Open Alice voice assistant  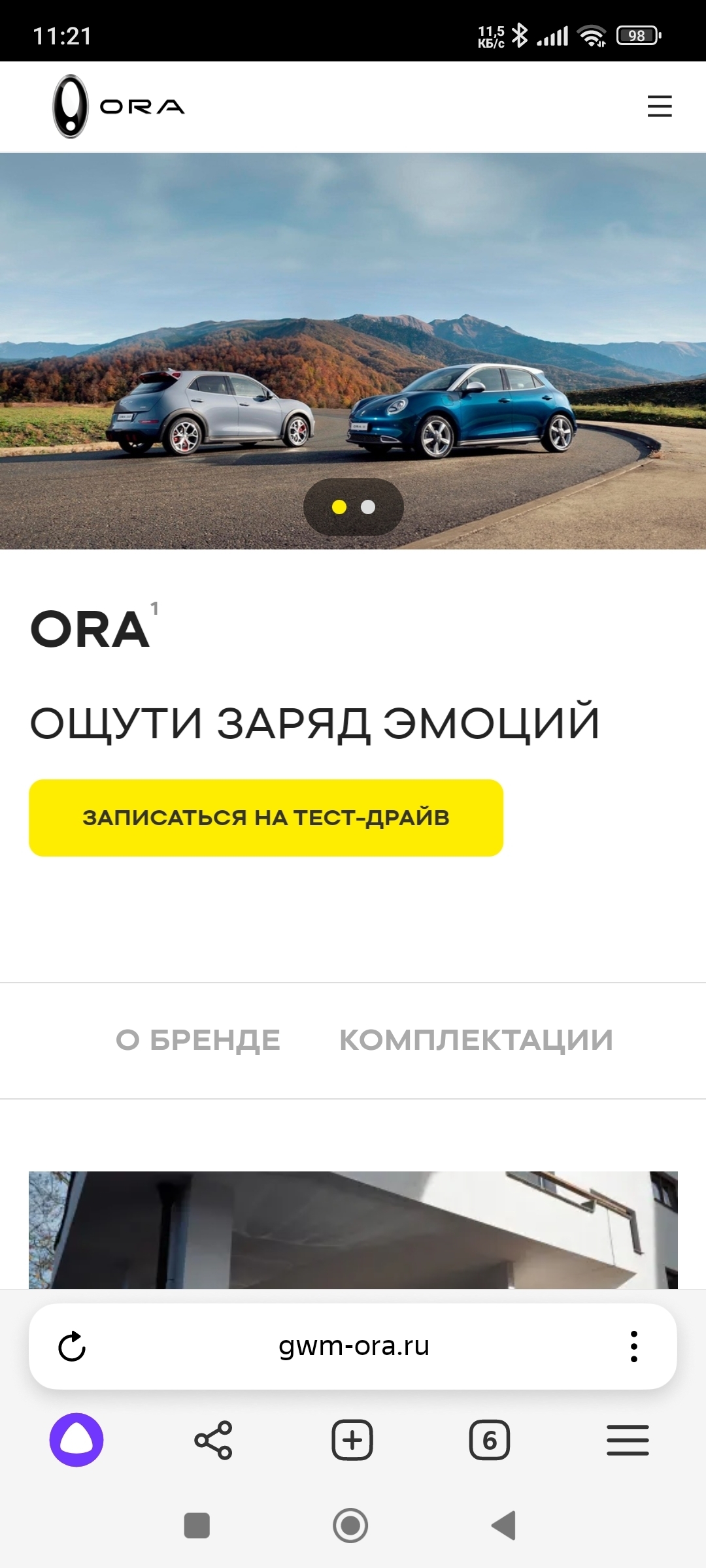click(x=76, y=1440)
